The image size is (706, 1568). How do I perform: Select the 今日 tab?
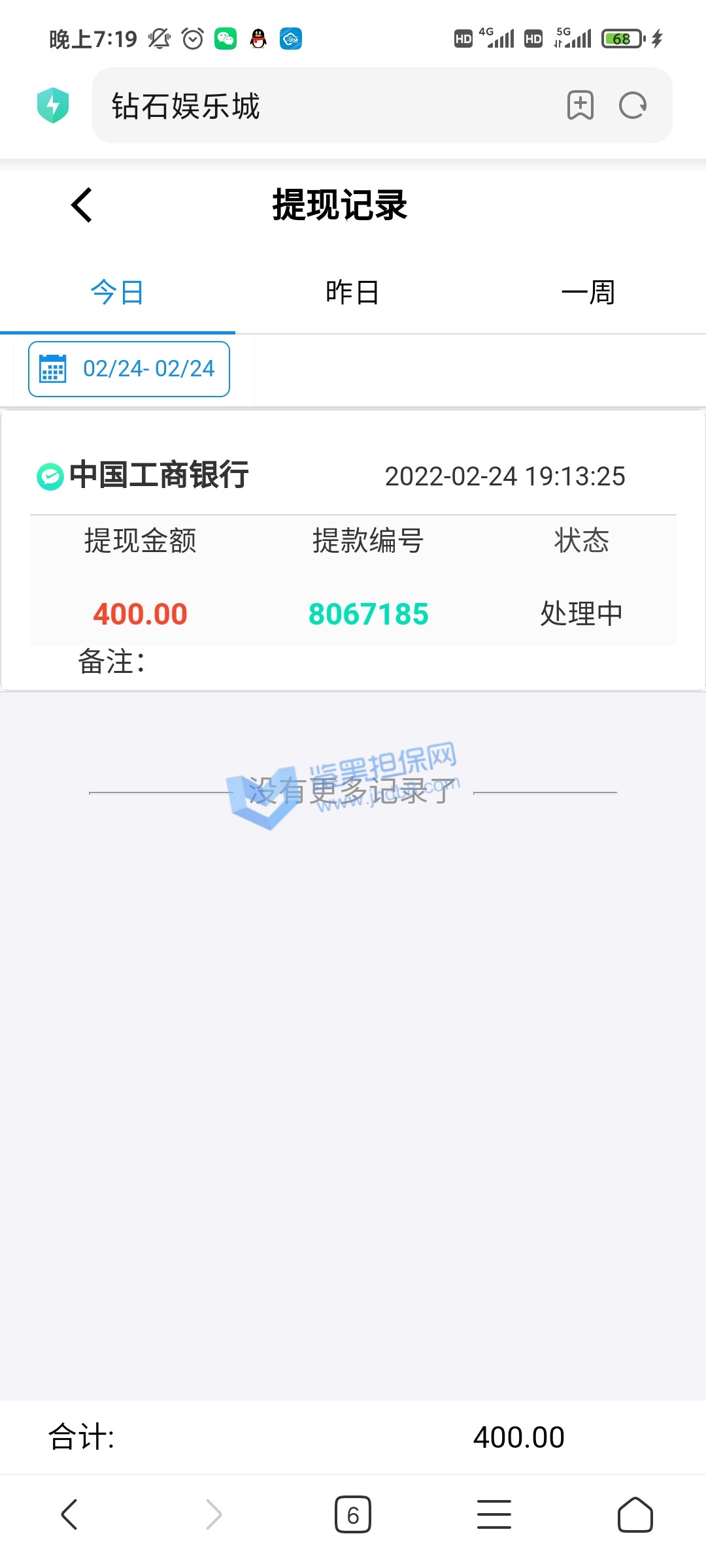[117, 292]
